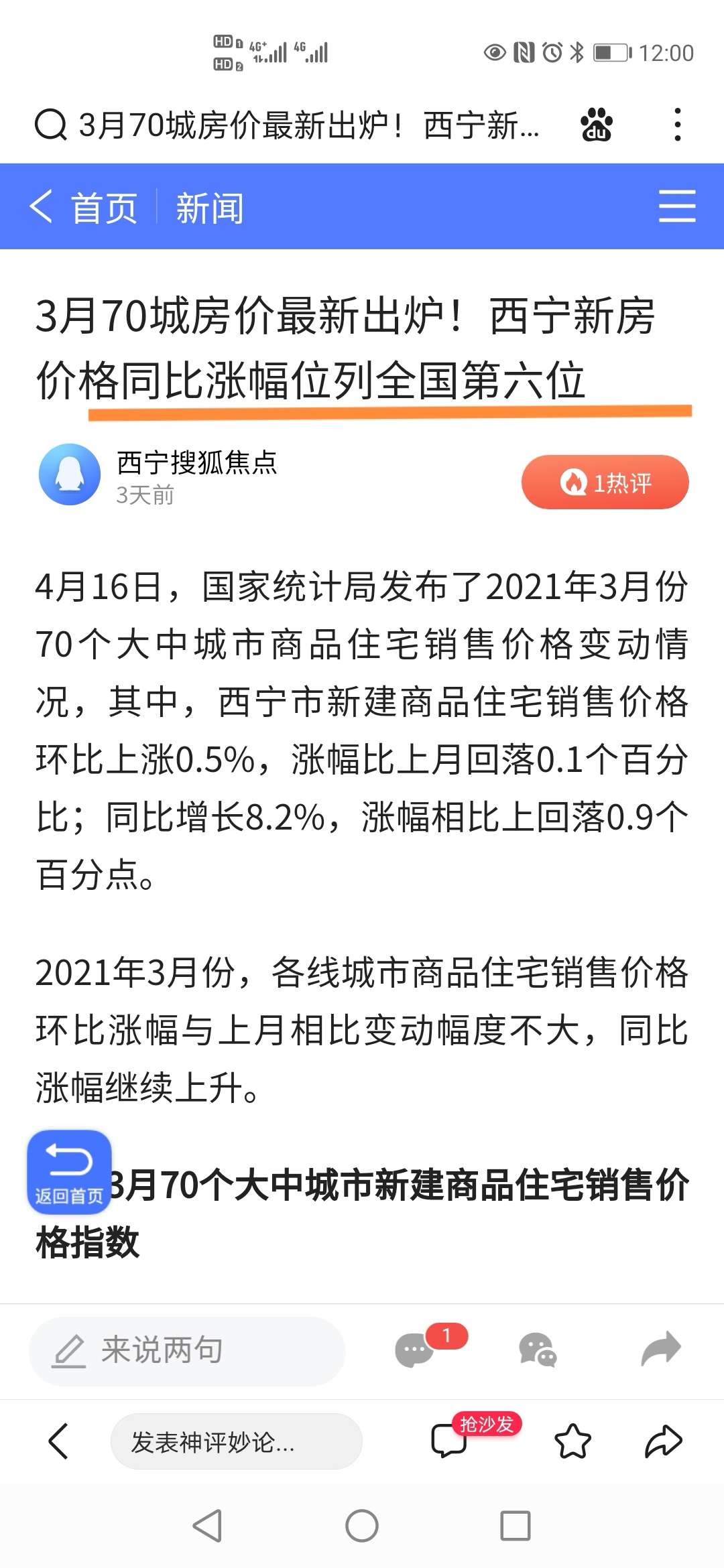Tap the hamburger menu icon on blue bar
724x1568 pixels.
pos(677,206)
